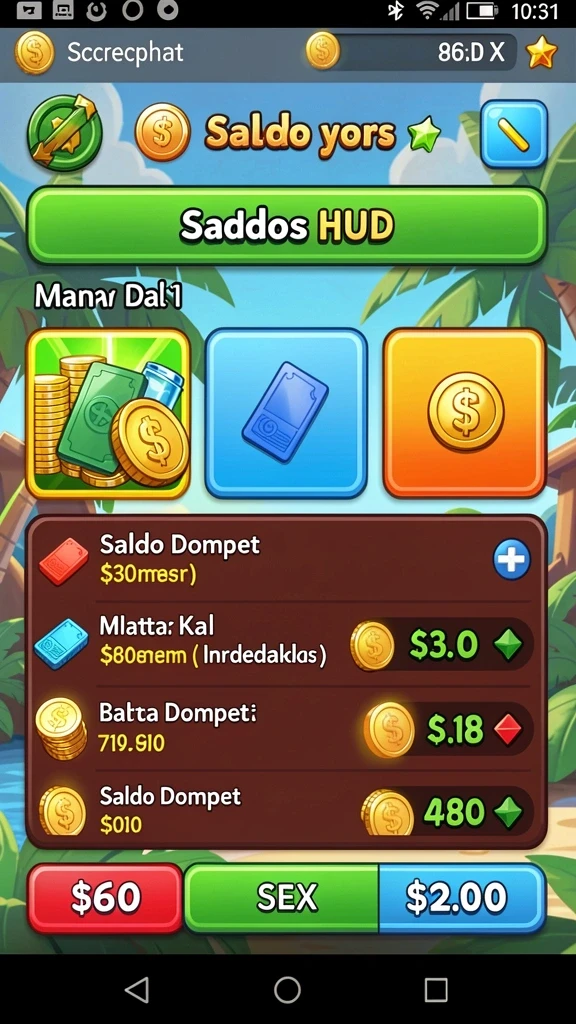Tap the green Saddos HUD button

(287, 226)
